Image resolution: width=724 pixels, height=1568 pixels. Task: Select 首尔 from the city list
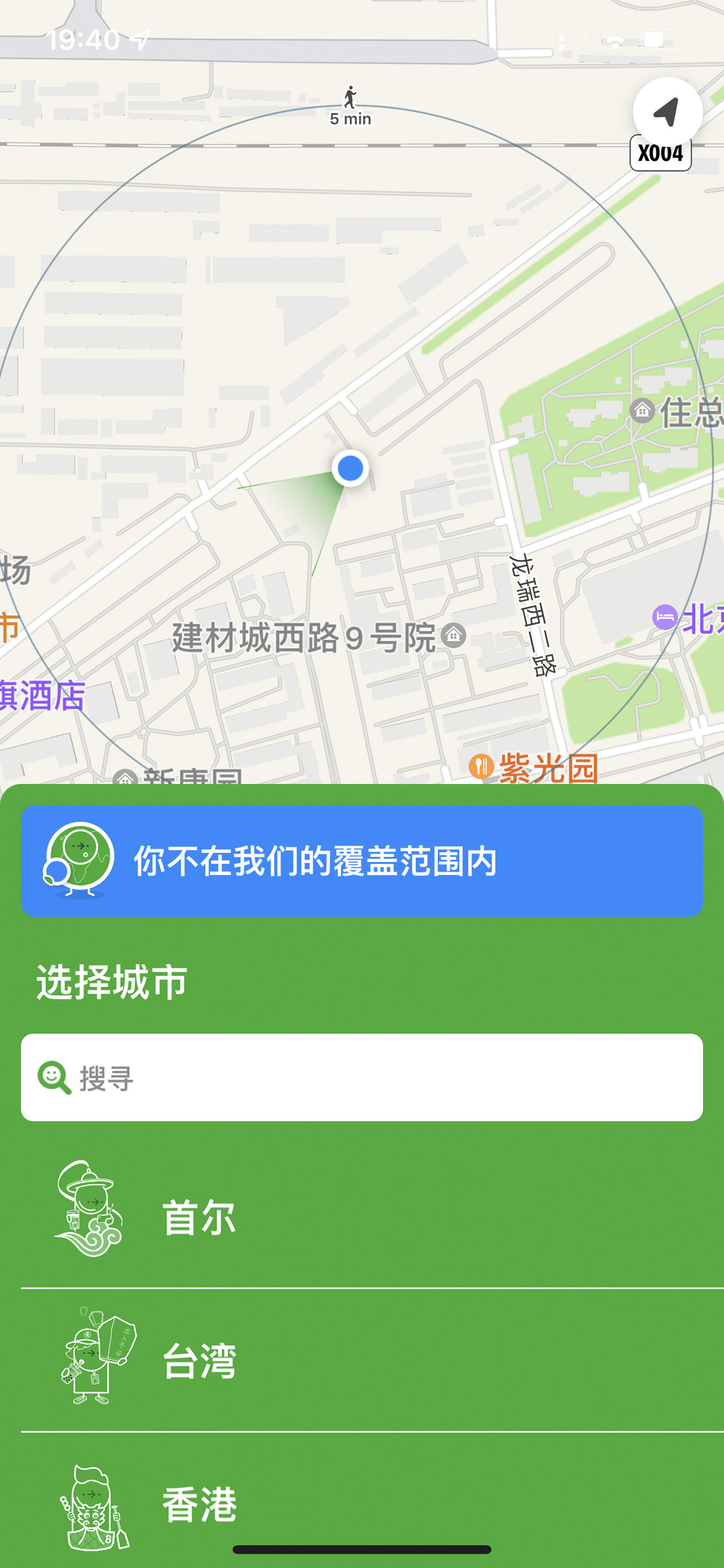point(373,1217)
